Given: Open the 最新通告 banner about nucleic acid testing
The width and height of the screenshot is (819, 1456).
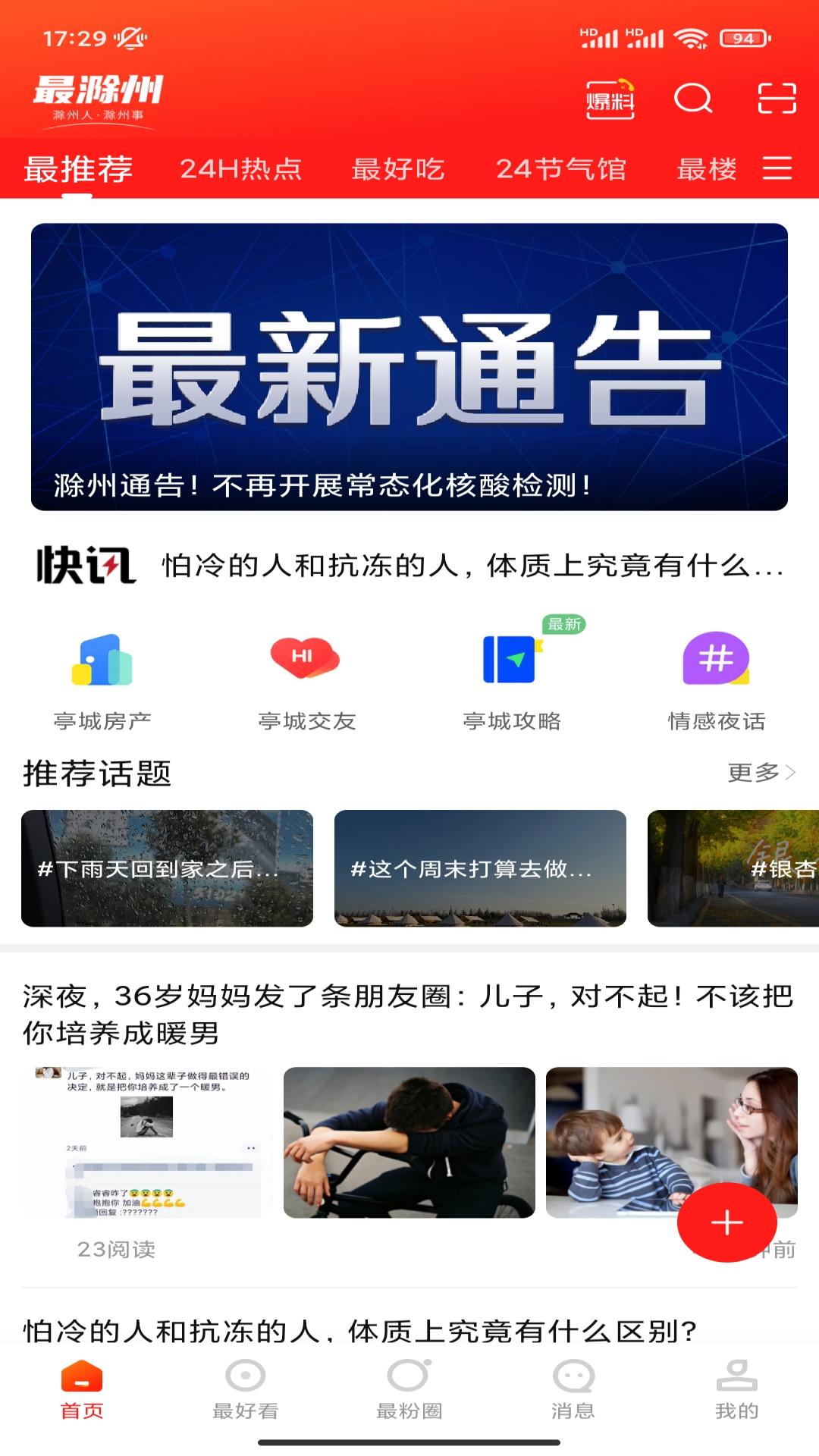Looking at the screenshot, I should pos(409,366).
